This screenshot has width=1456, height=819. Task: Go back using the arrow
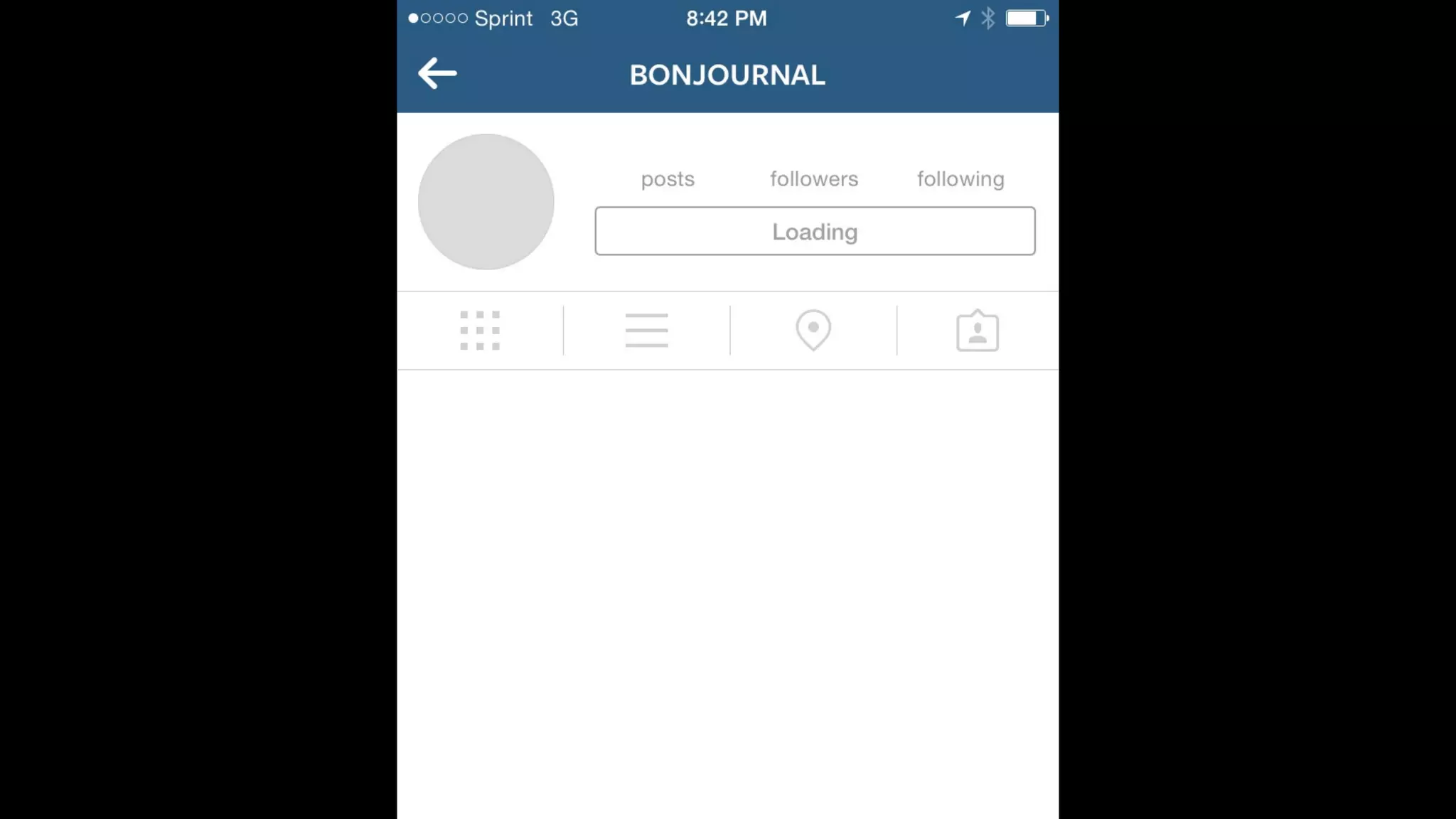437,74
